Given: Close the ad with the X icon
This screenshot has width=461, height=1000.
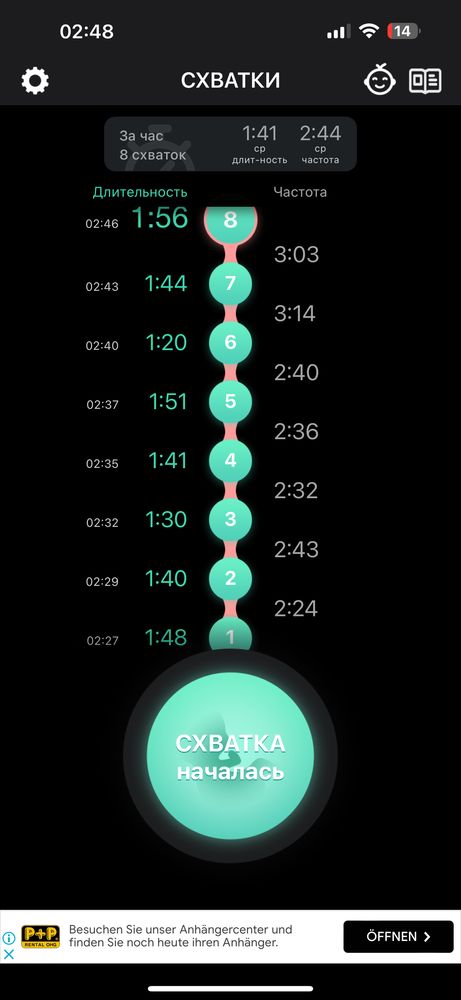Looking at the screenshot, I should click(9, 955).
